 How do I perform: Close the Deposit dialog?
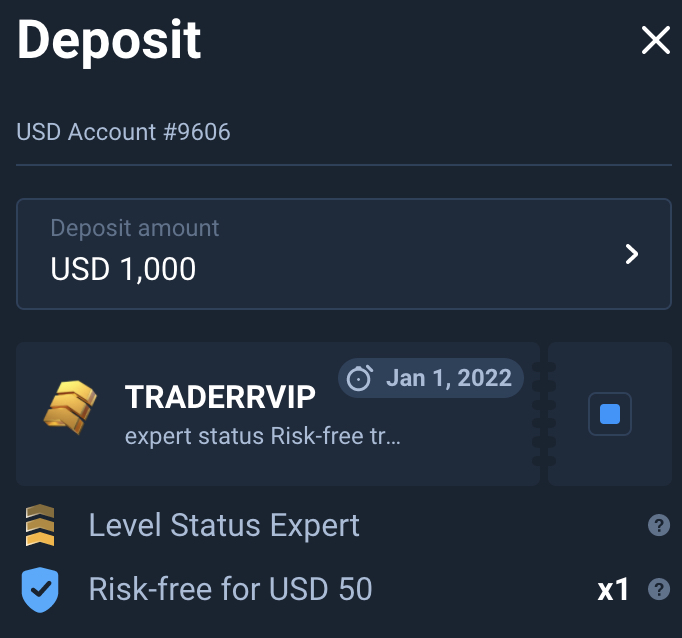point(656,41)
